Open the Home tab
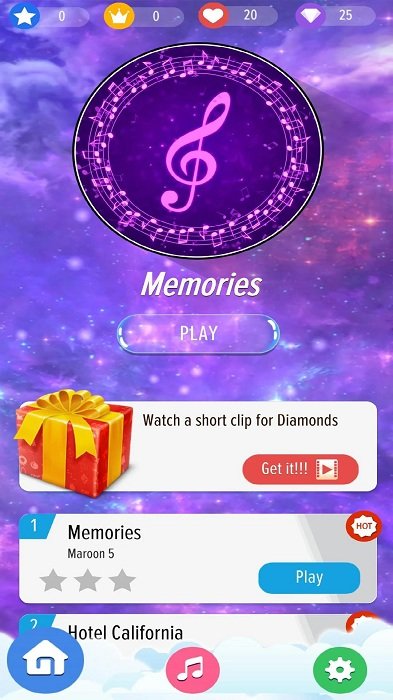Screen dimensions: 393x700 point(46,660)
